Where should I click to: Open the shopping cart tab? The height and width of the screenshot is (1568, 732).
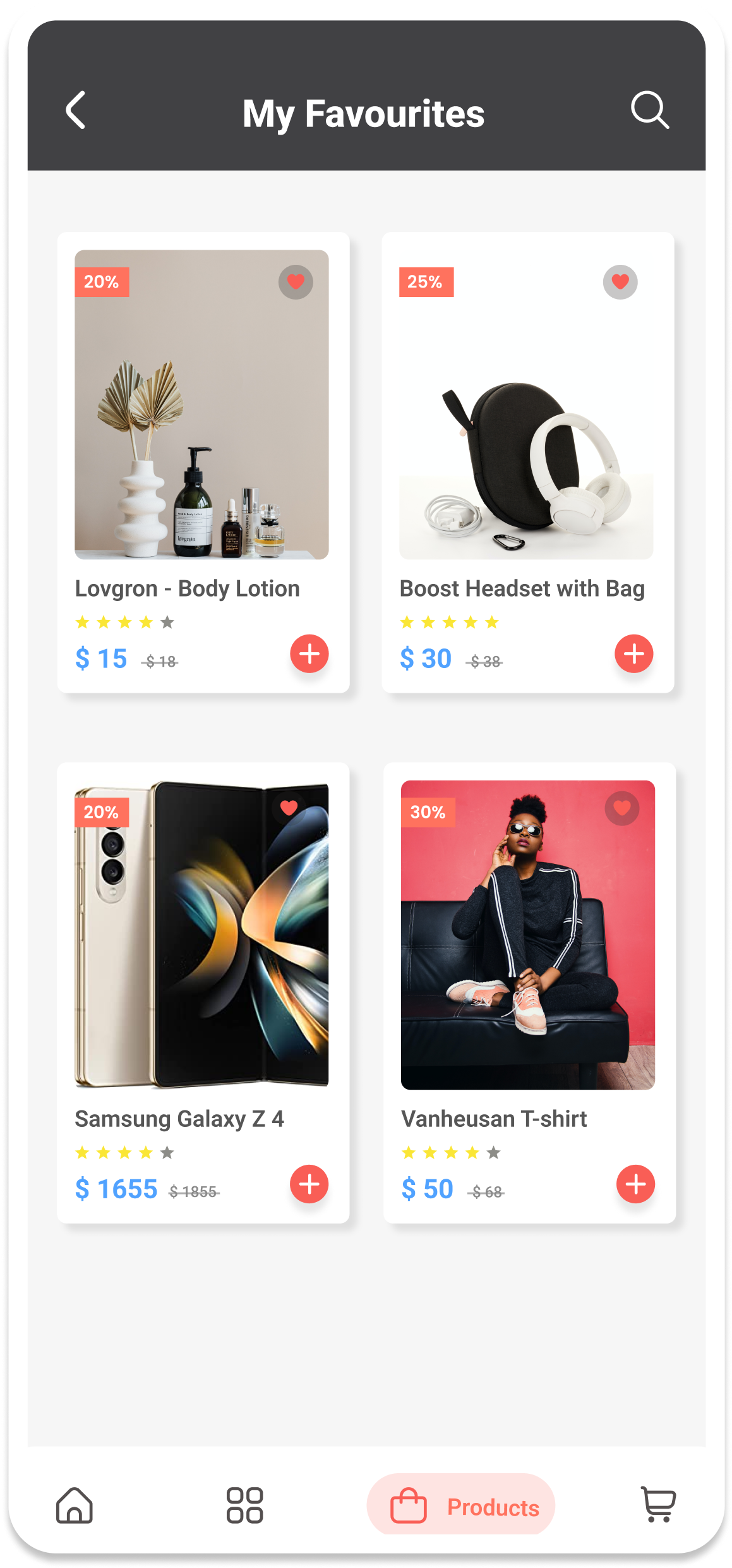pos(658,1505)
